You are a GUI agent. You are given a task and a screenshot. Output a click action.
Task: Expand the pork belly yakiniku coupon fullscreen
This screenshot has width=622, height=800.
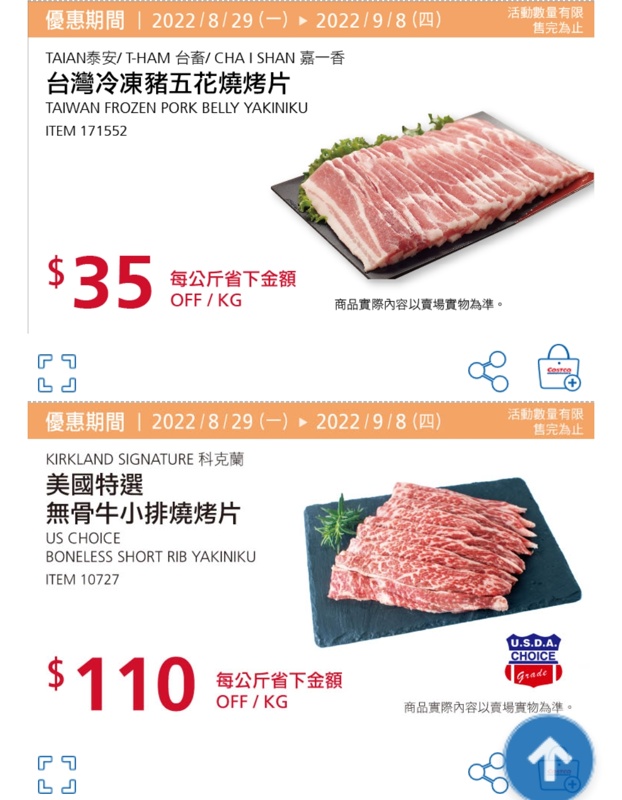point(57,372)
